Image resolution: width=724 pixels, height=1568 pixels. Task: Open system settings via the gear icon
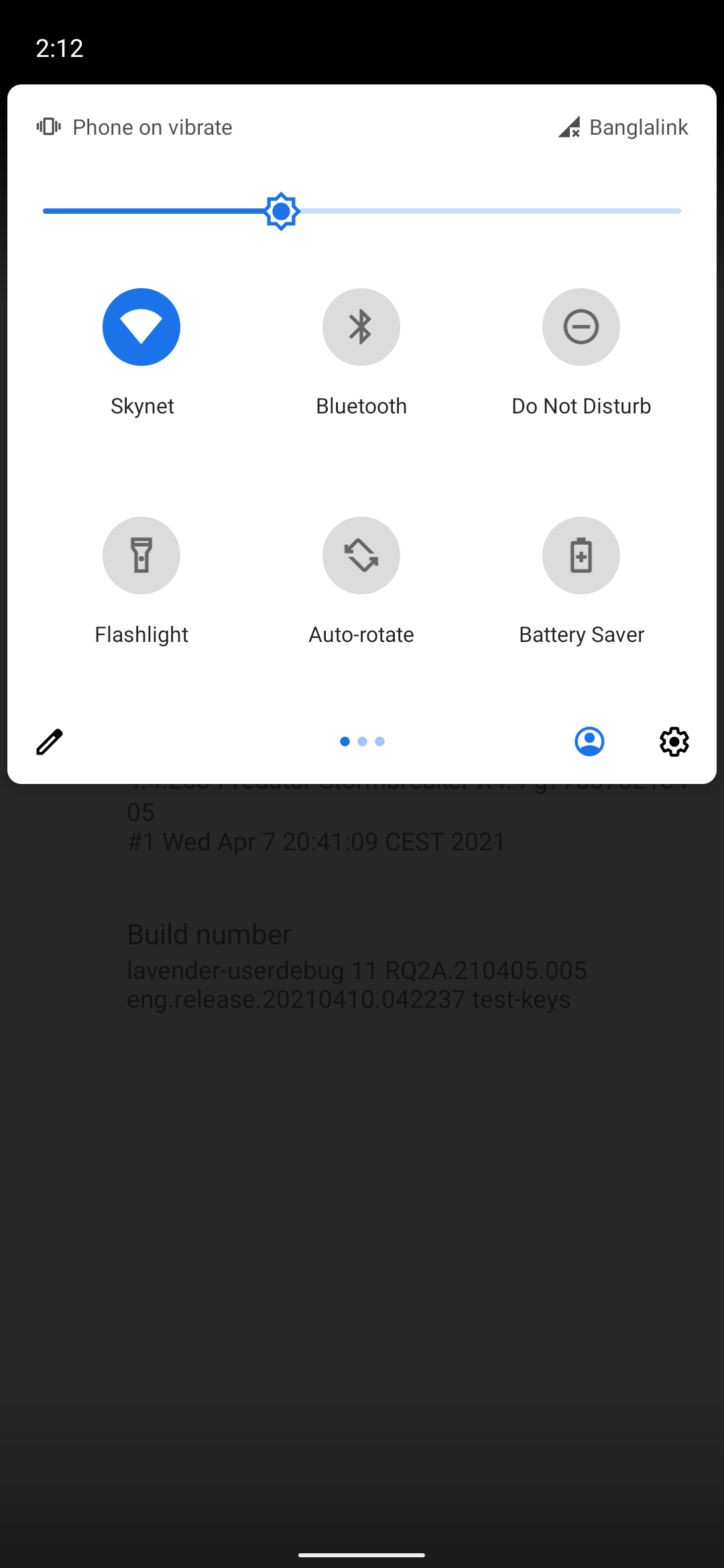click(674, 742)
